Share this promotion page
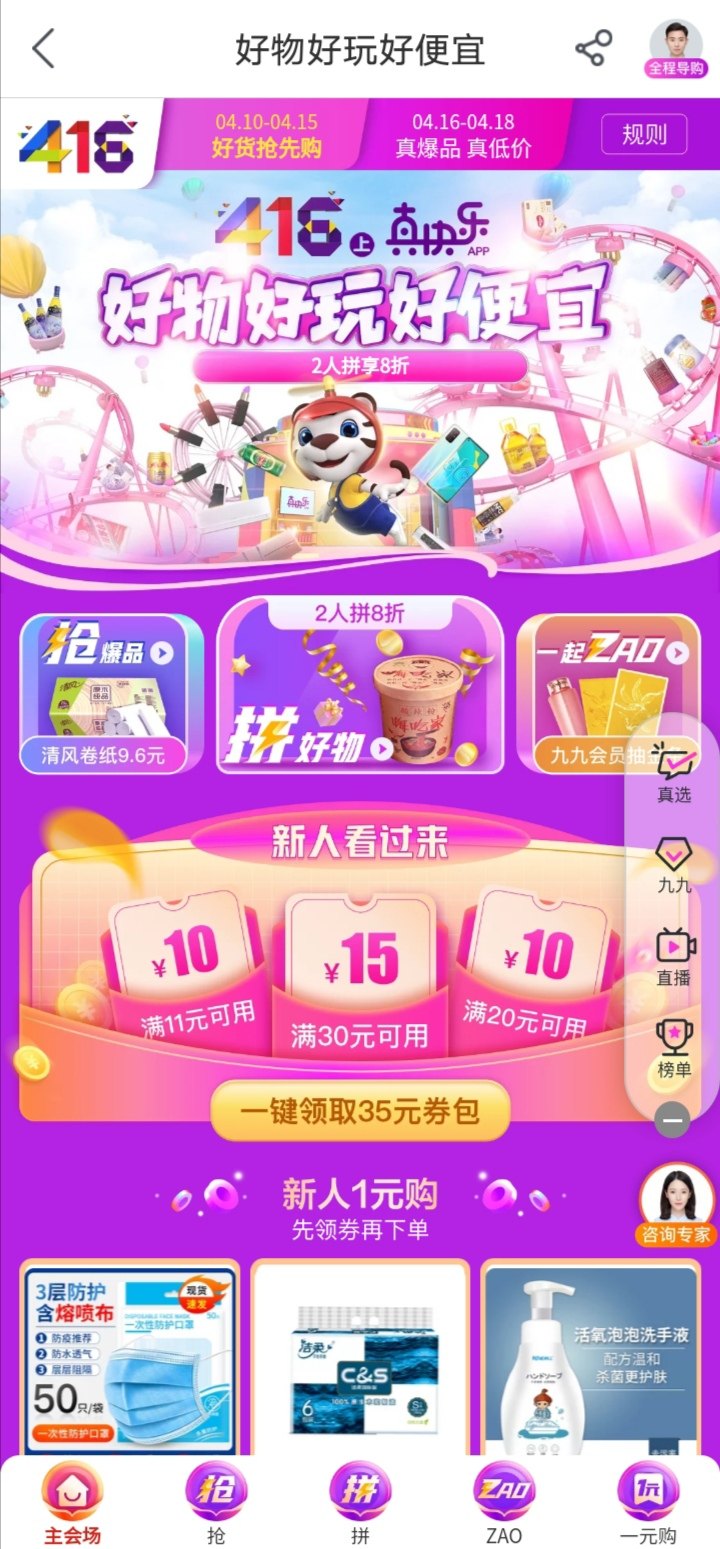The width and height of the screenshot is (720, 1549). pos(593,48)
